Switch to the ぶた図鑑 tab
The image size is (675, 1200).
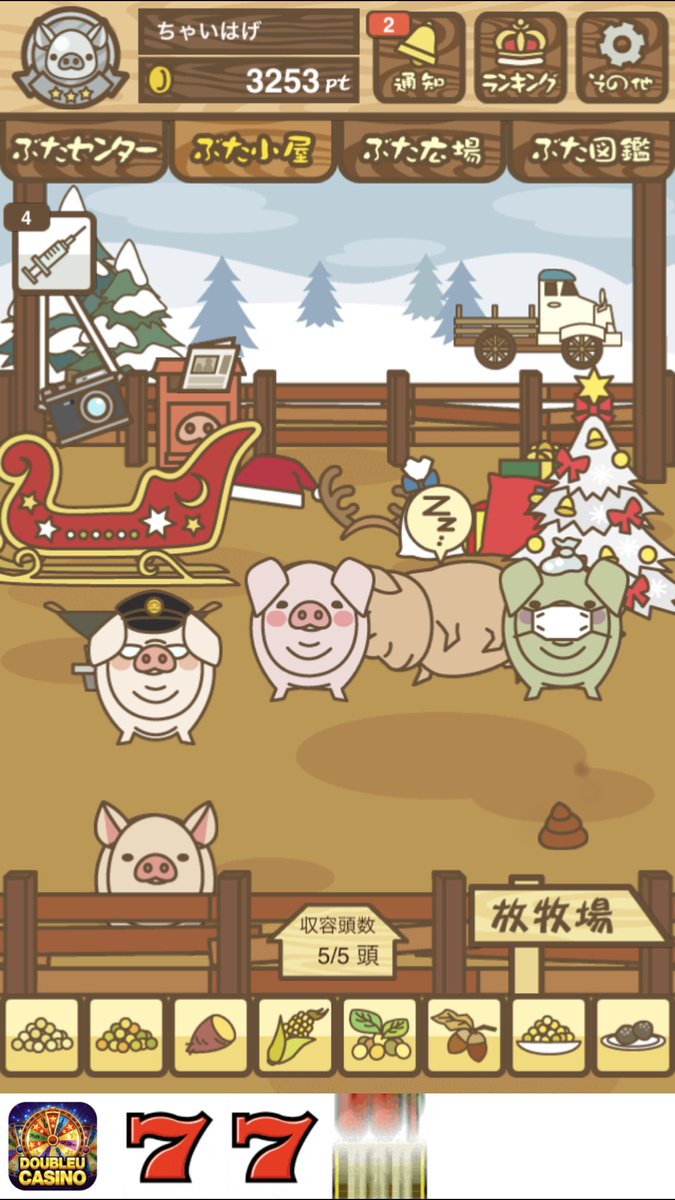coord(590,151)
